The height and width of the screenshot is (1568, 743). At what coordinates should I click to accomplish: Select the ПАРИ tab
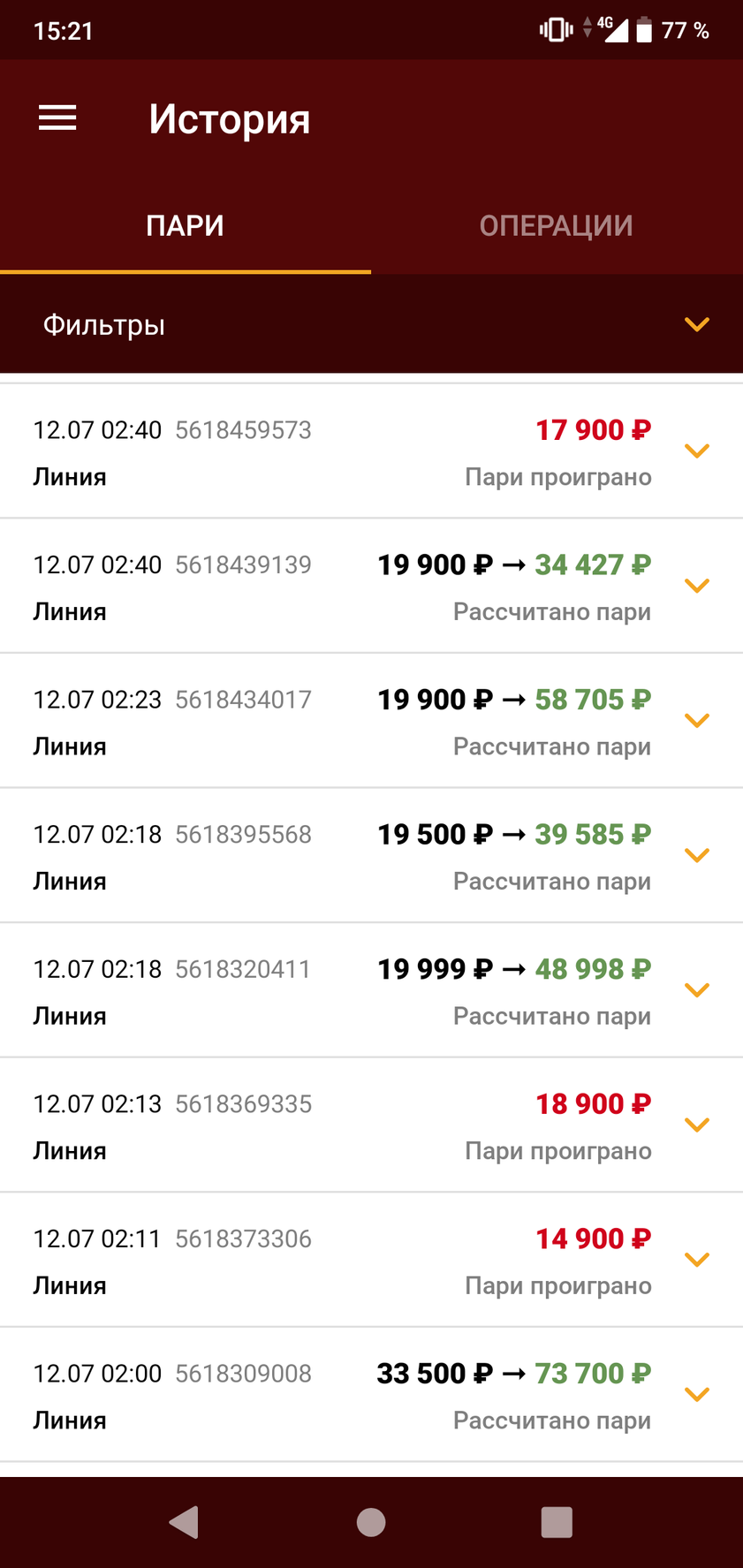click(186, 226)
